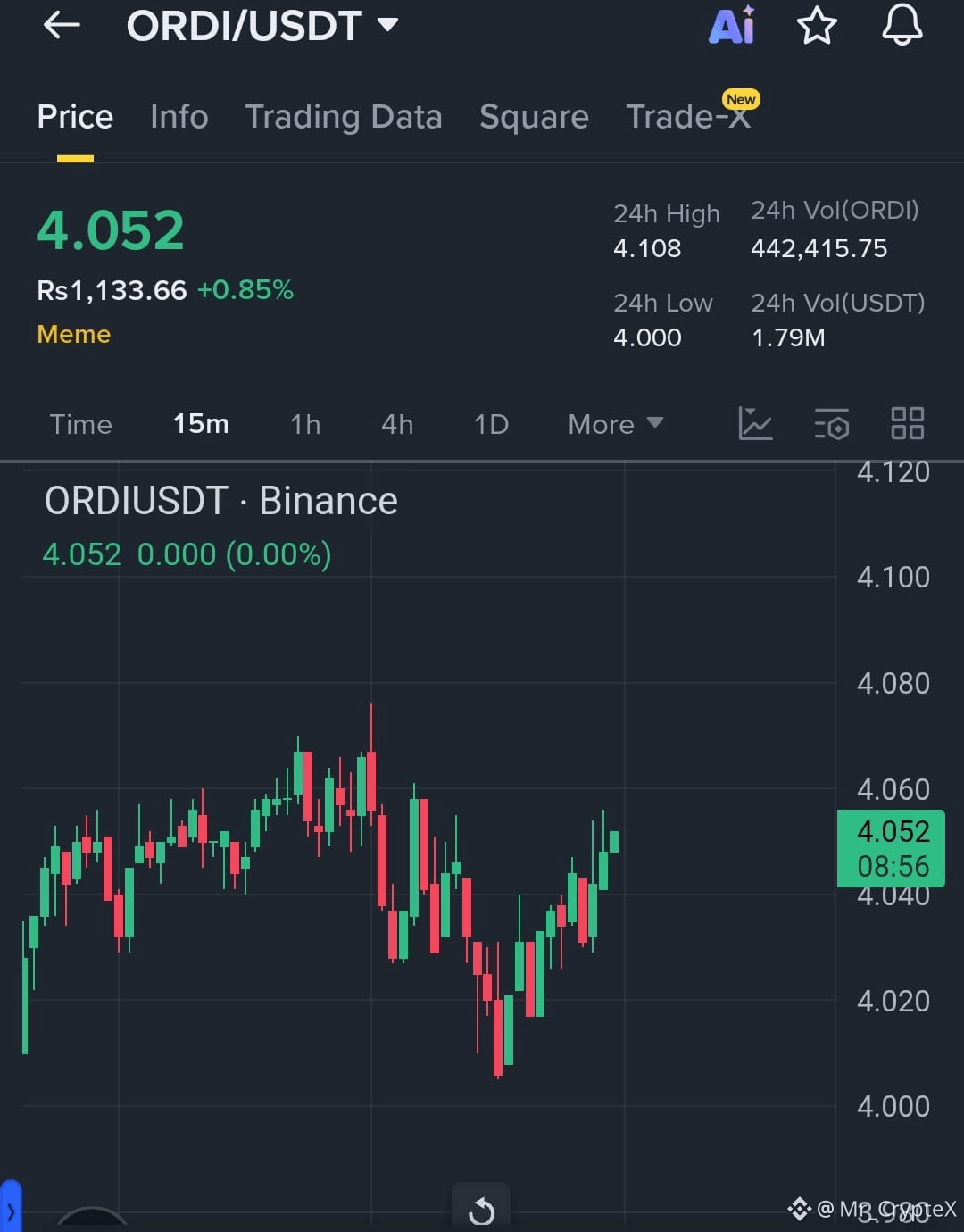Toggle favorite star for ORDI/USDT

(816, 26)
